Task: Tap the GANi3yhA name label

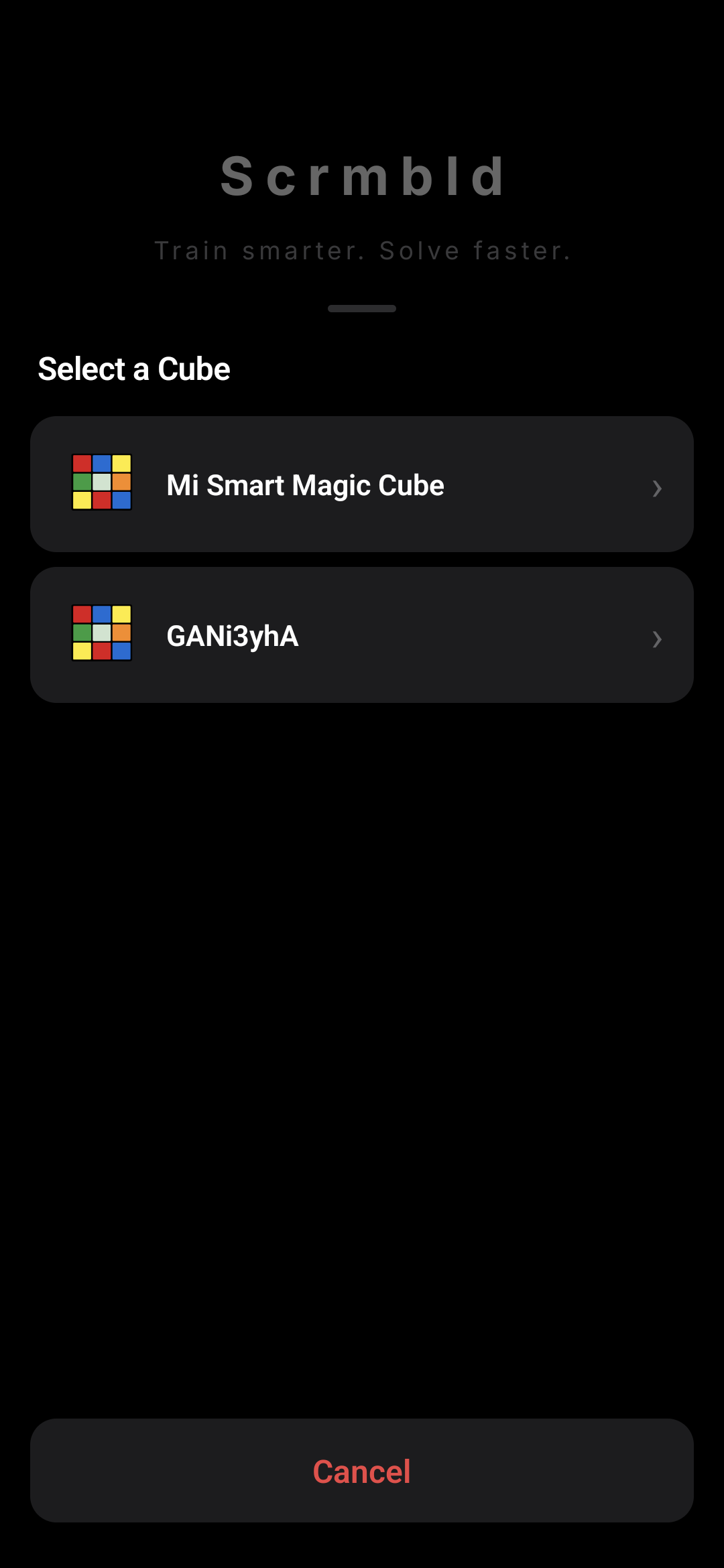Action: click(x=234, y=637)
